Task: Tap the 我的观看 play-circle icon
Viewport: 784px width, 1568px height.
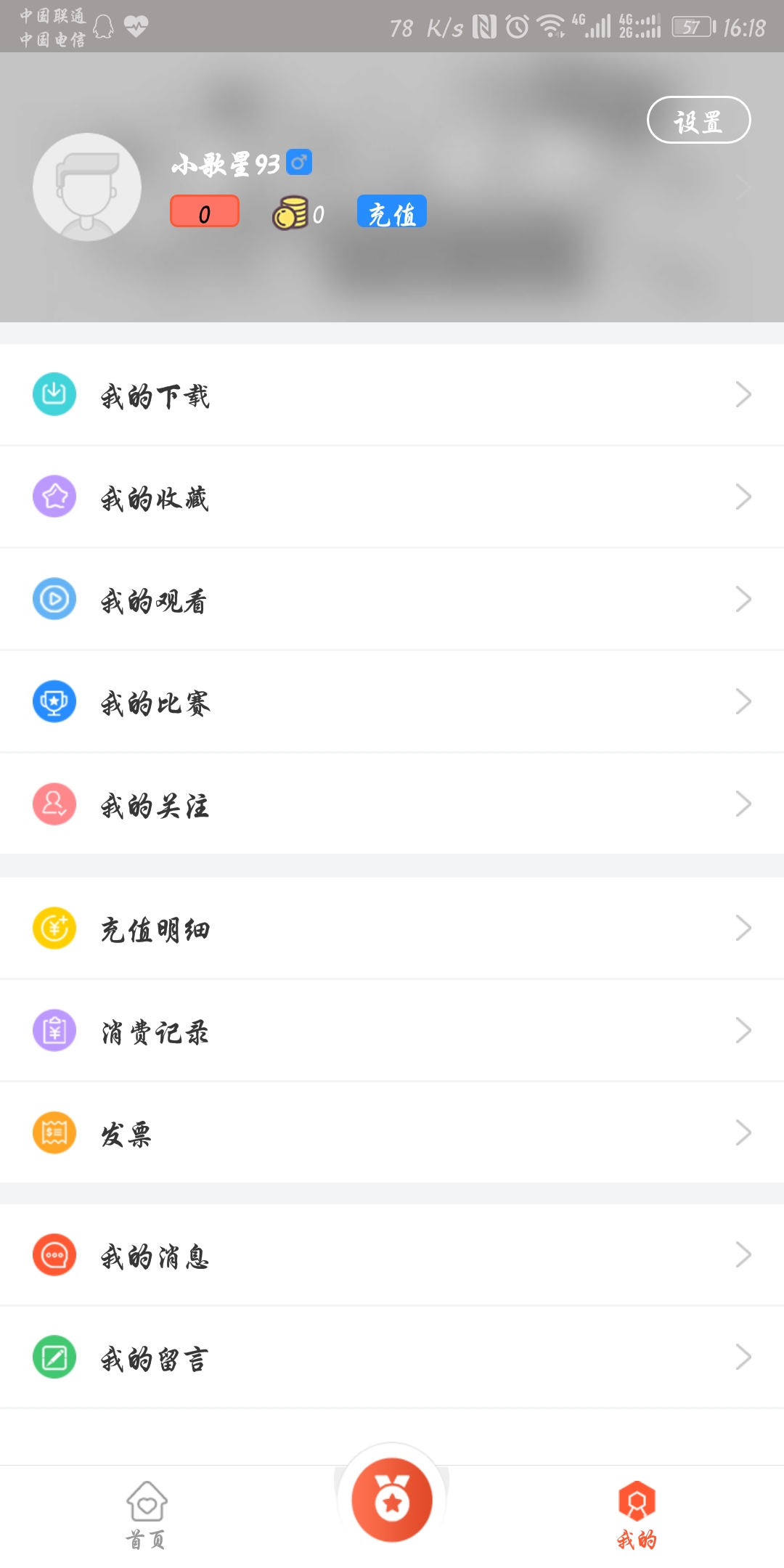Action: pos(53,599)
